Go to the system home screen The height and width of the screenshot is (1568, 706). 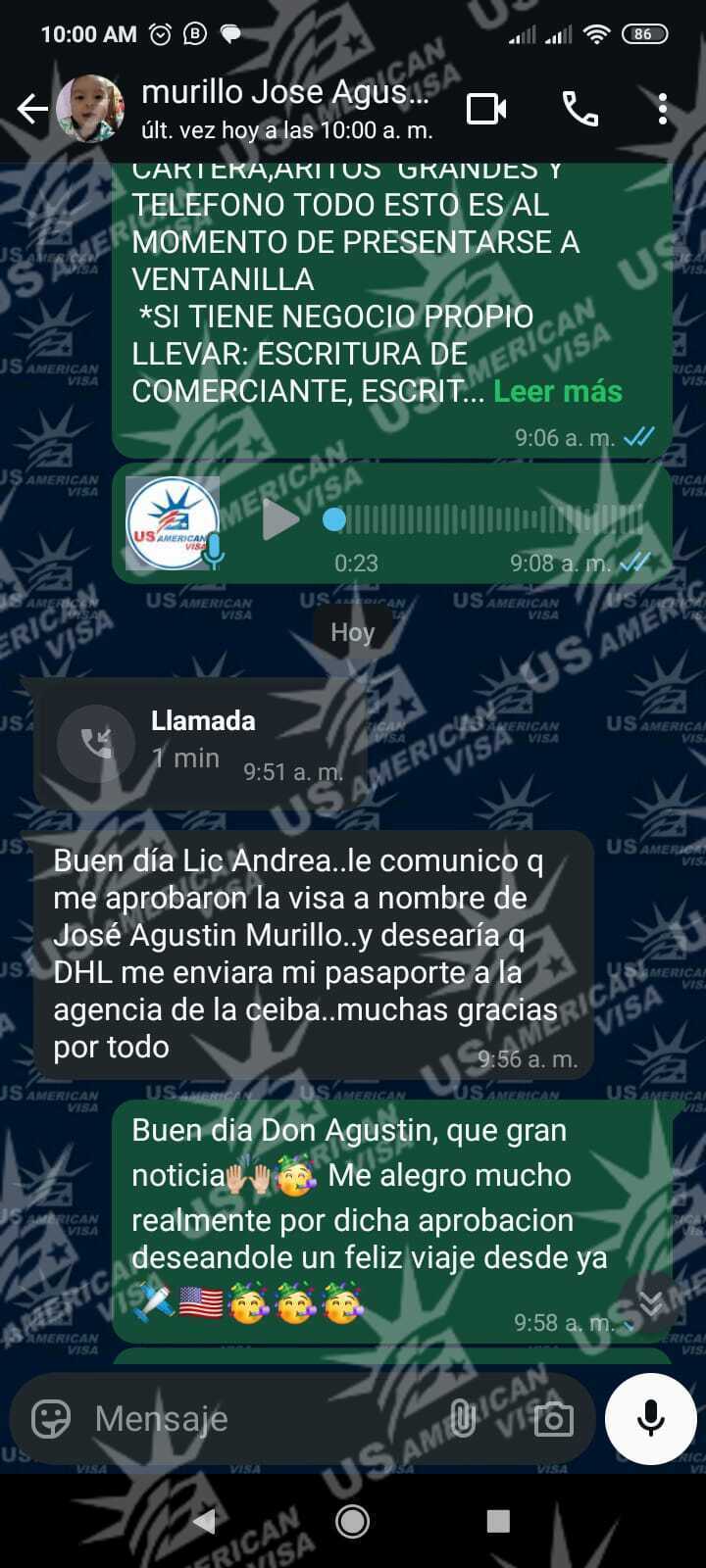(352, 1521)
